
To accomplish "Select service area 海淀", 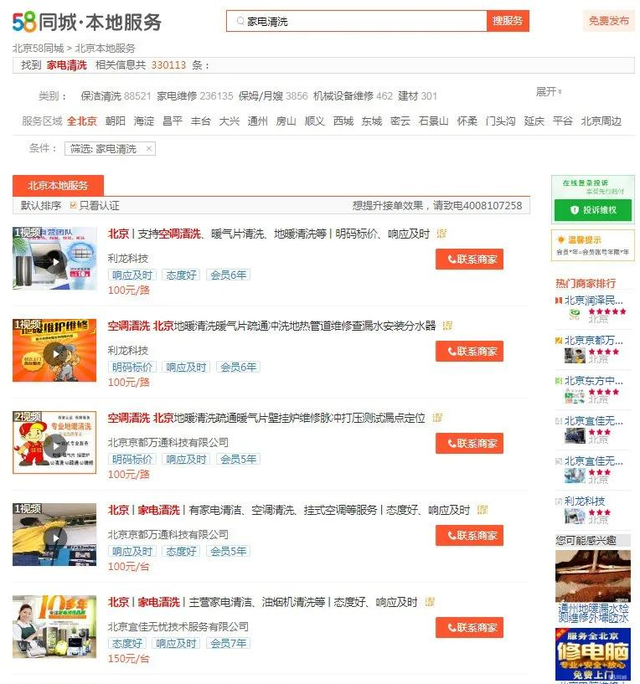I will [x=144, y=121].
